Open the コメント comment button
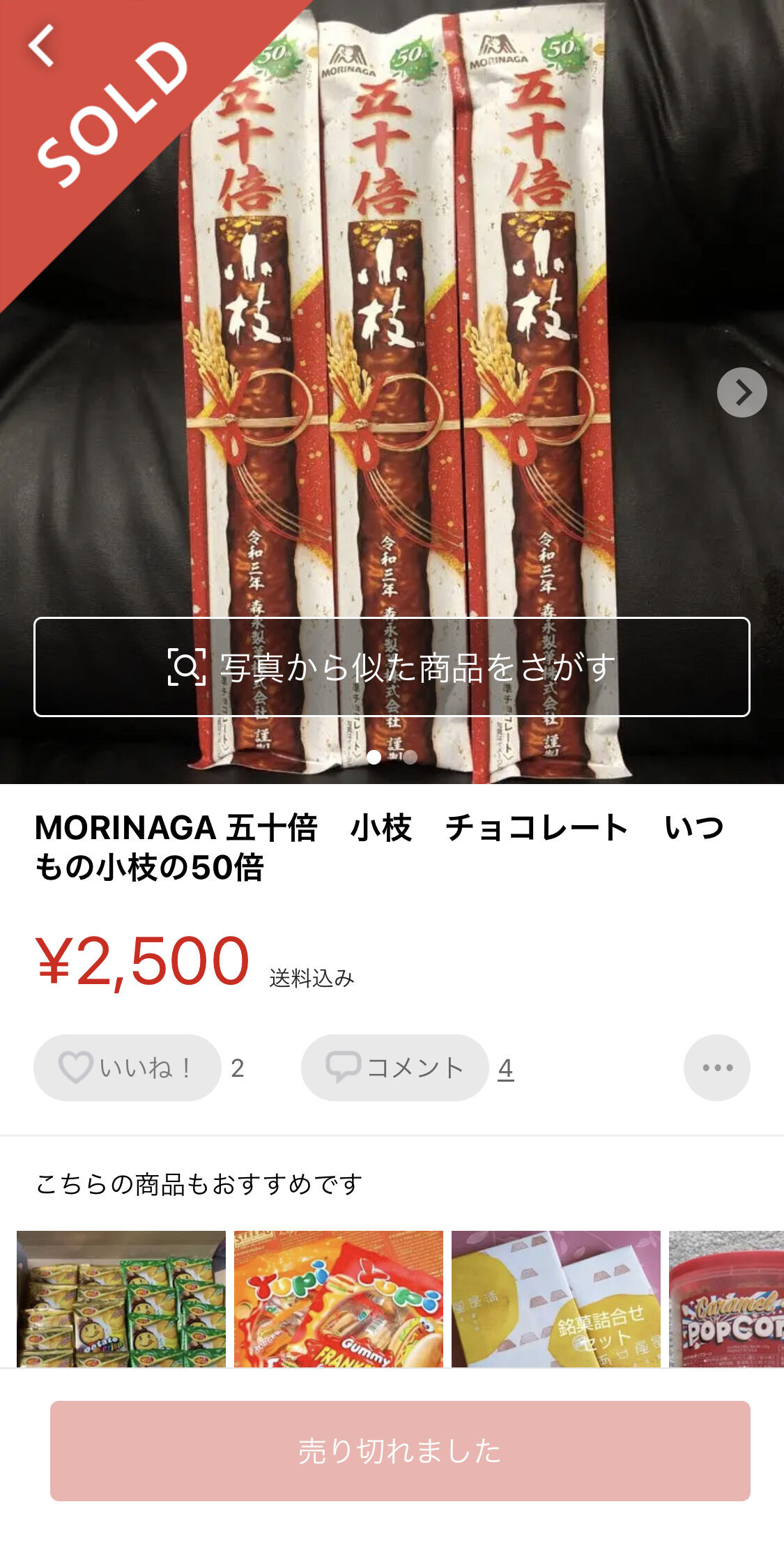 [394, 1068]
